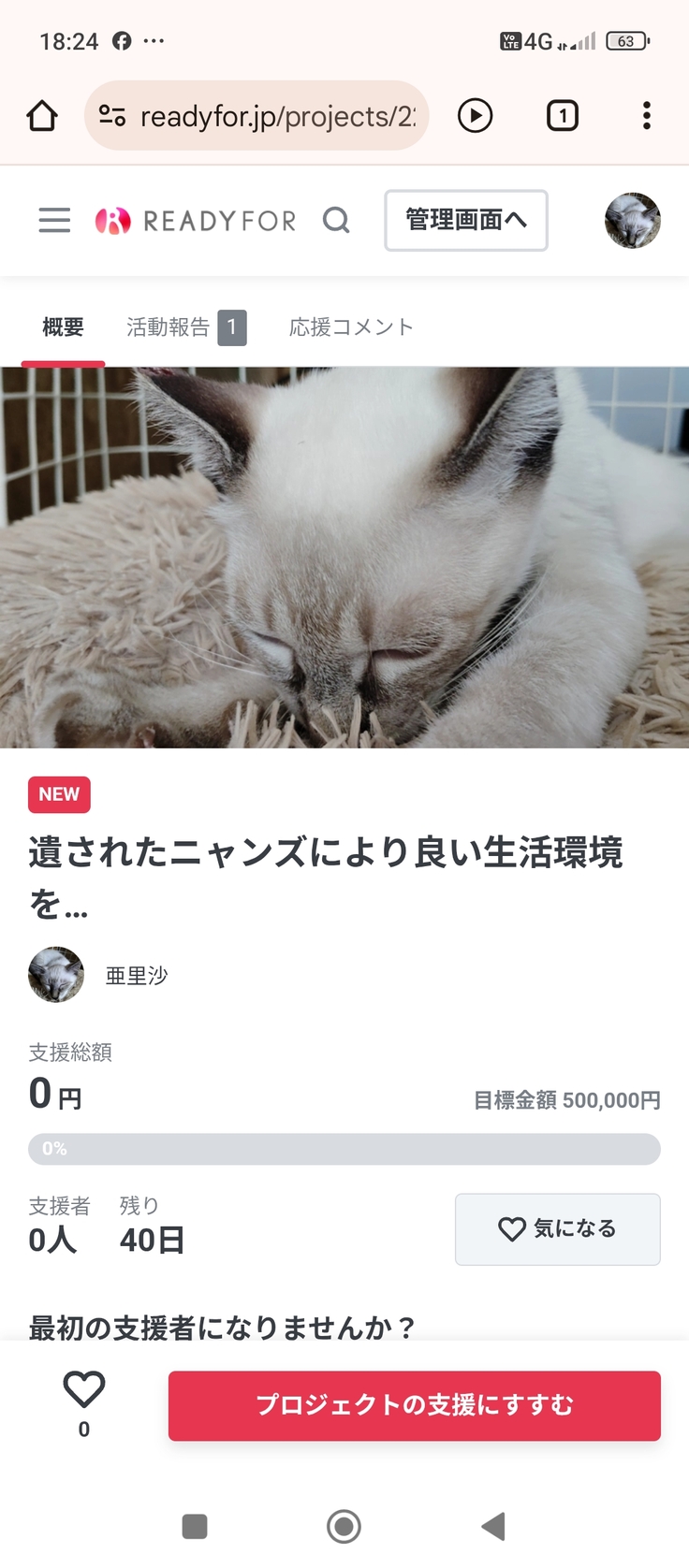Open the hamburger menu
Viewport: 689px width, 1568px height.
(x=54, y=220)
